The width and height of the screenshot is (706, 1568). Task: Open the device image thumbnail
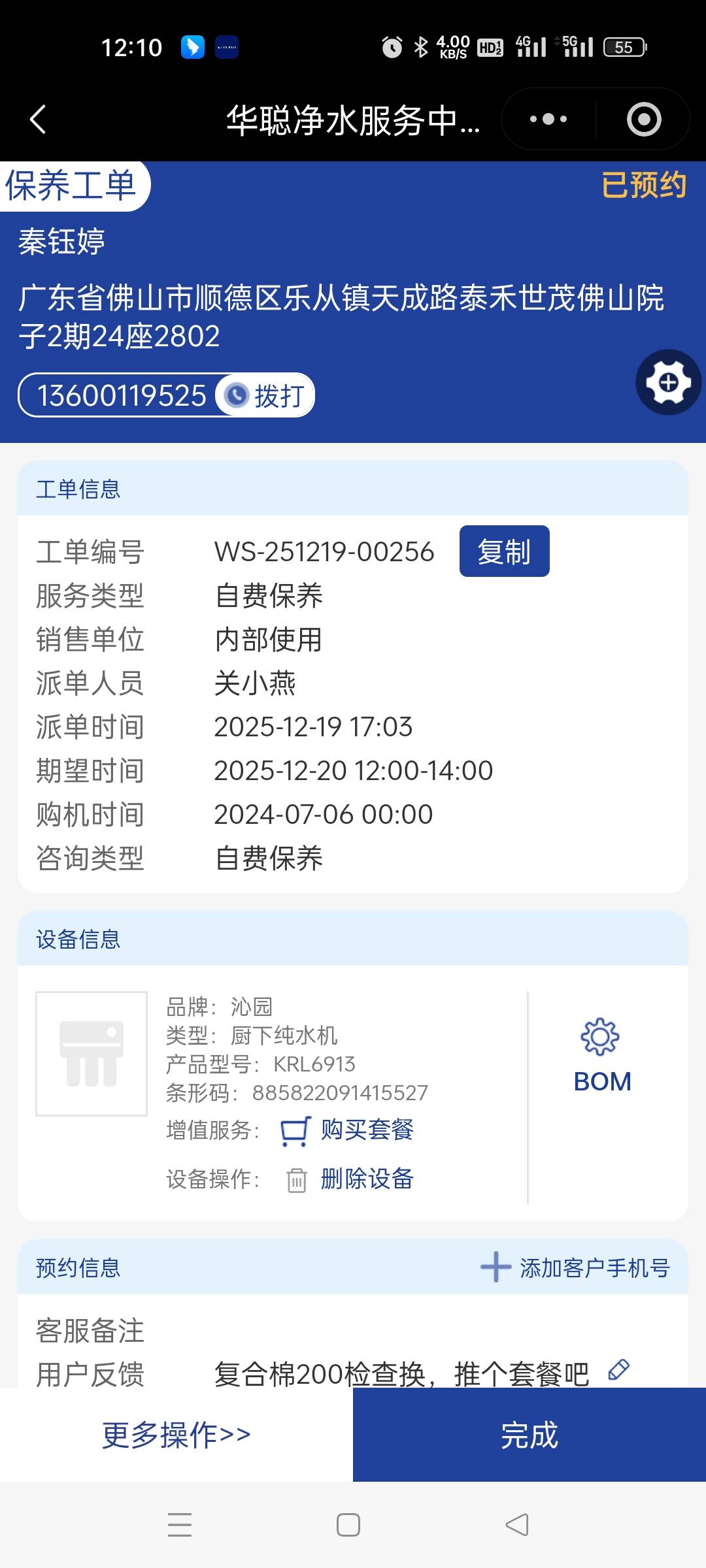tap(92, 1054)
